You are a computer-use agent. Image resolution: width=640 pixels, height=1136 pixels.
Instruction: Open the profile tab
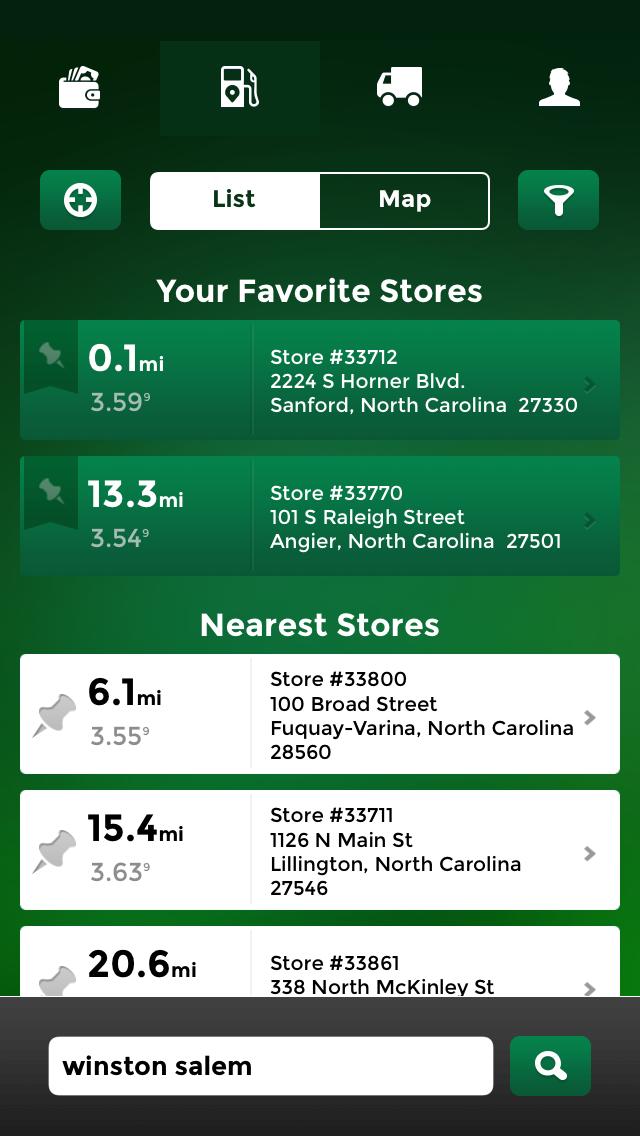pos(559,87)
